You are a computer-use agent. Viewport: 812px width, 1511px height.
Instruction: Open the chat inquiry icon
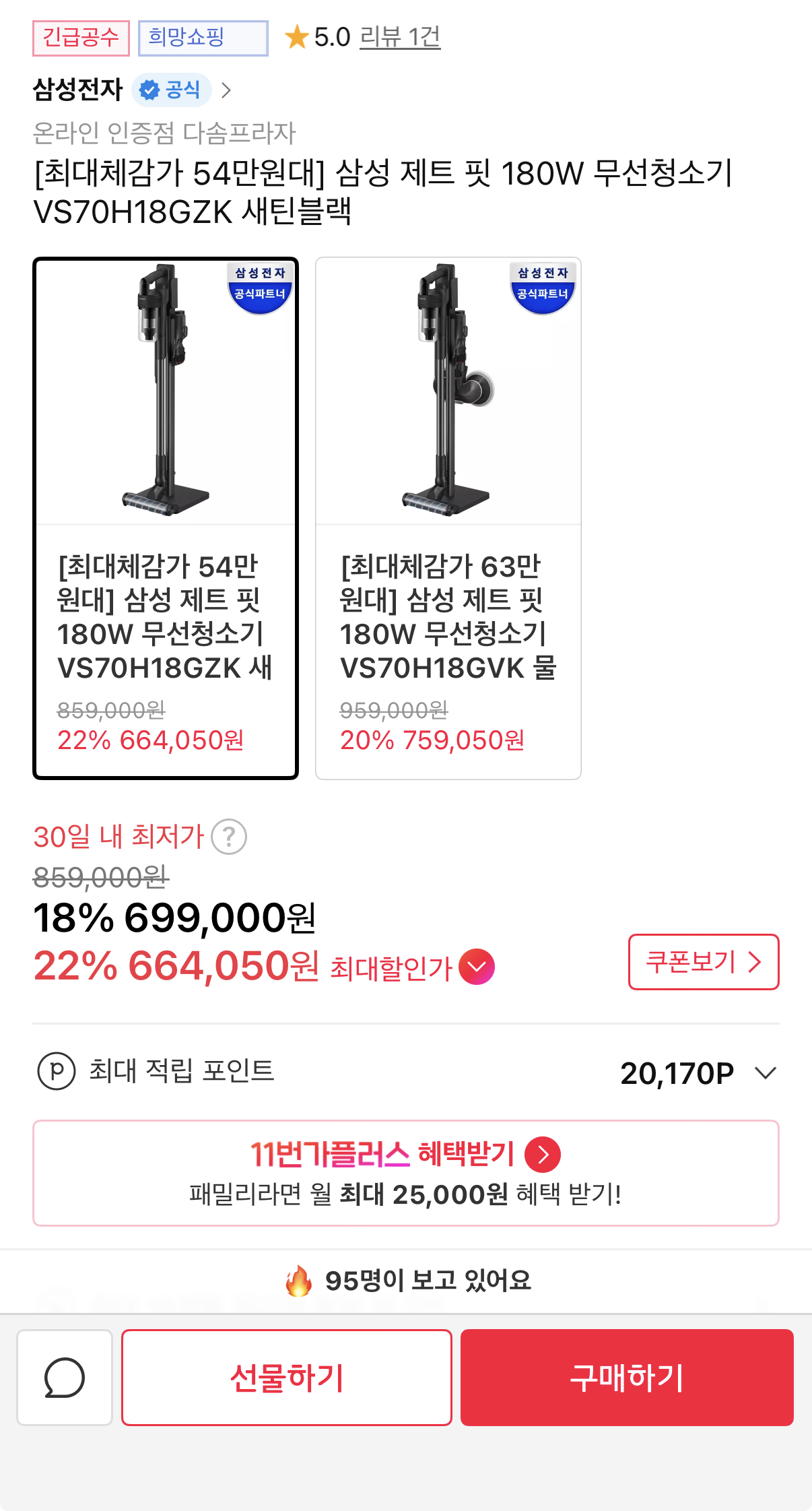click(x=65, y=1378)
